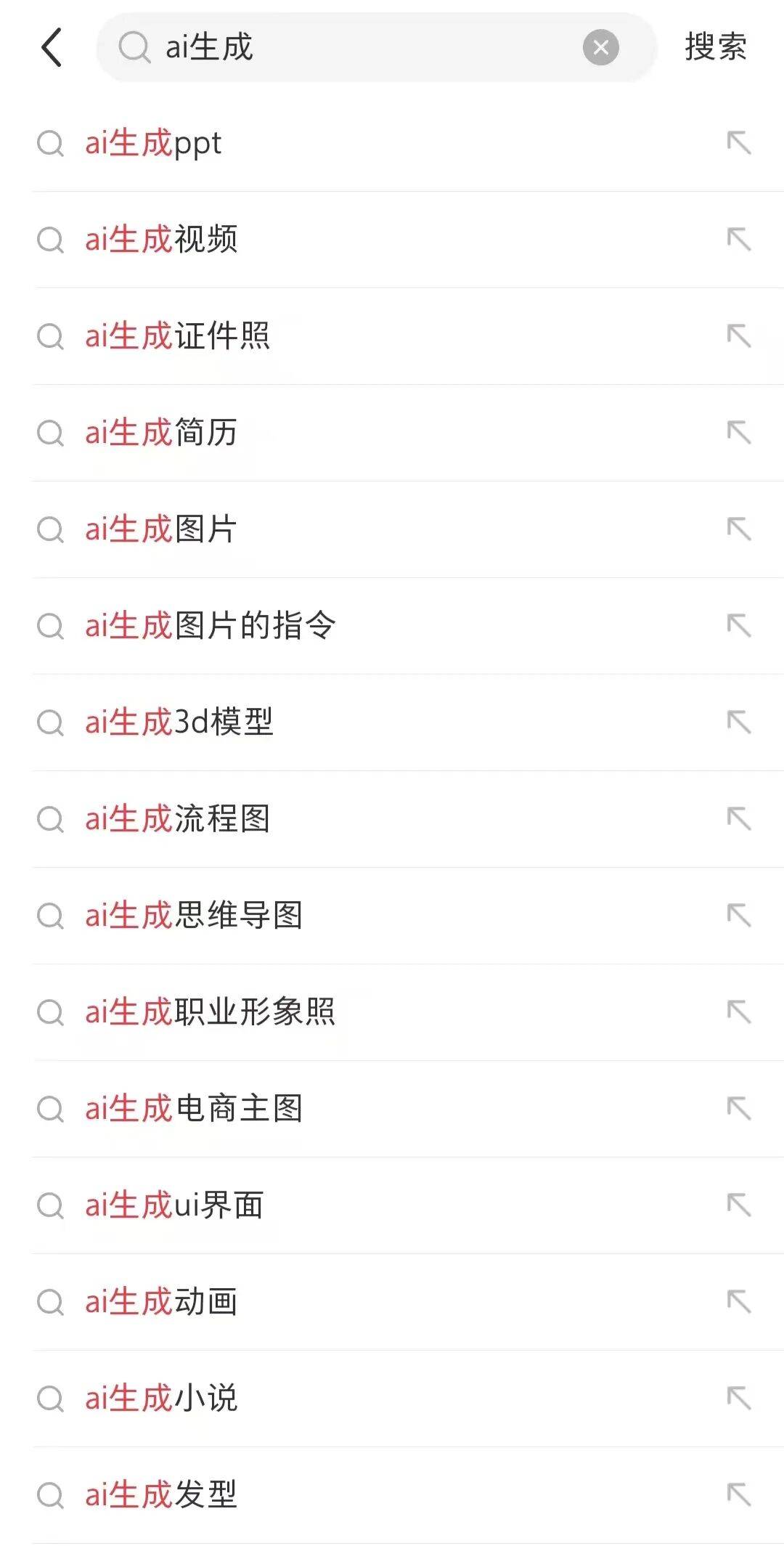Tap the magnifier icon beside ai生成简历
Screen dimensions: 784x1551
pos(49,433)
